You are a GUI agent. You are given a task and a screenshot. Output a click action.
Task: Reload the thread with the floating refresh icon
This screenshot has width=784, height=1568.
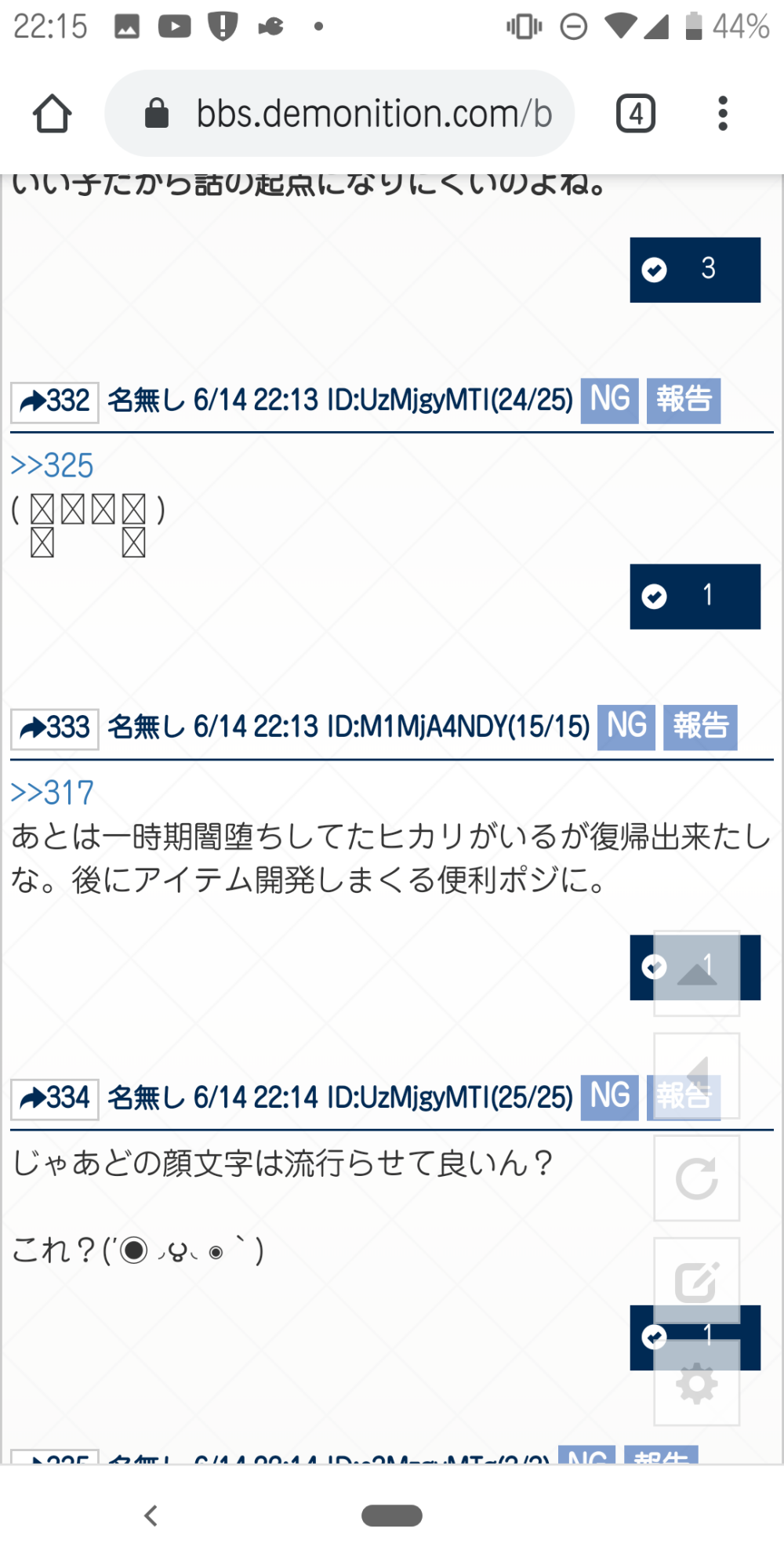pyautogui.click(x=696, y=1178)
